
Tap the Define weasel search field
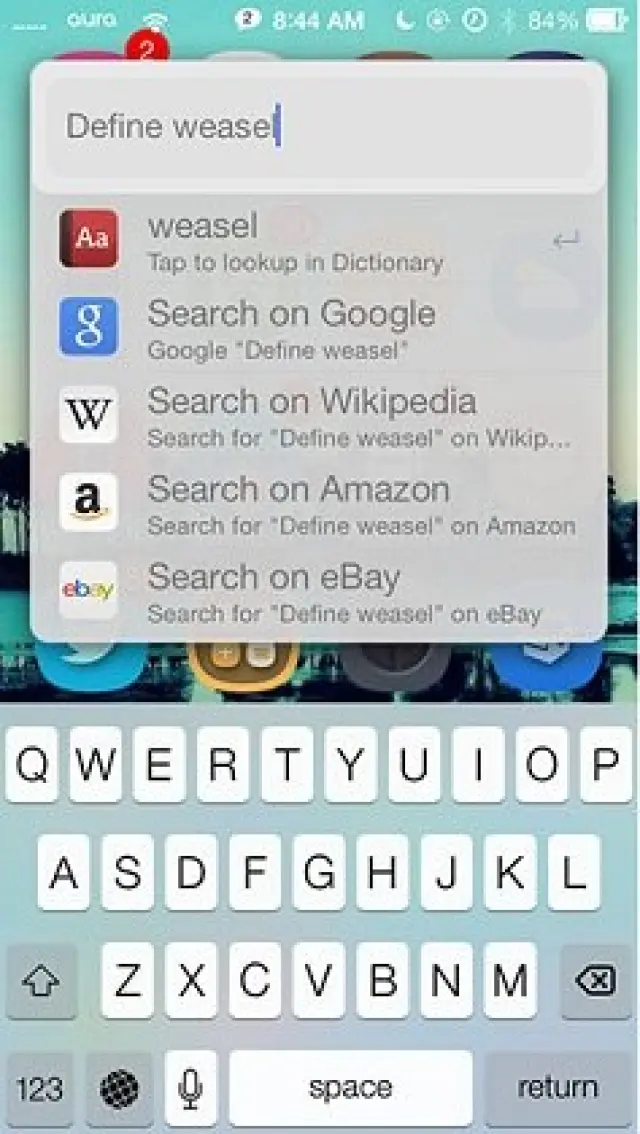coord(318,127)
